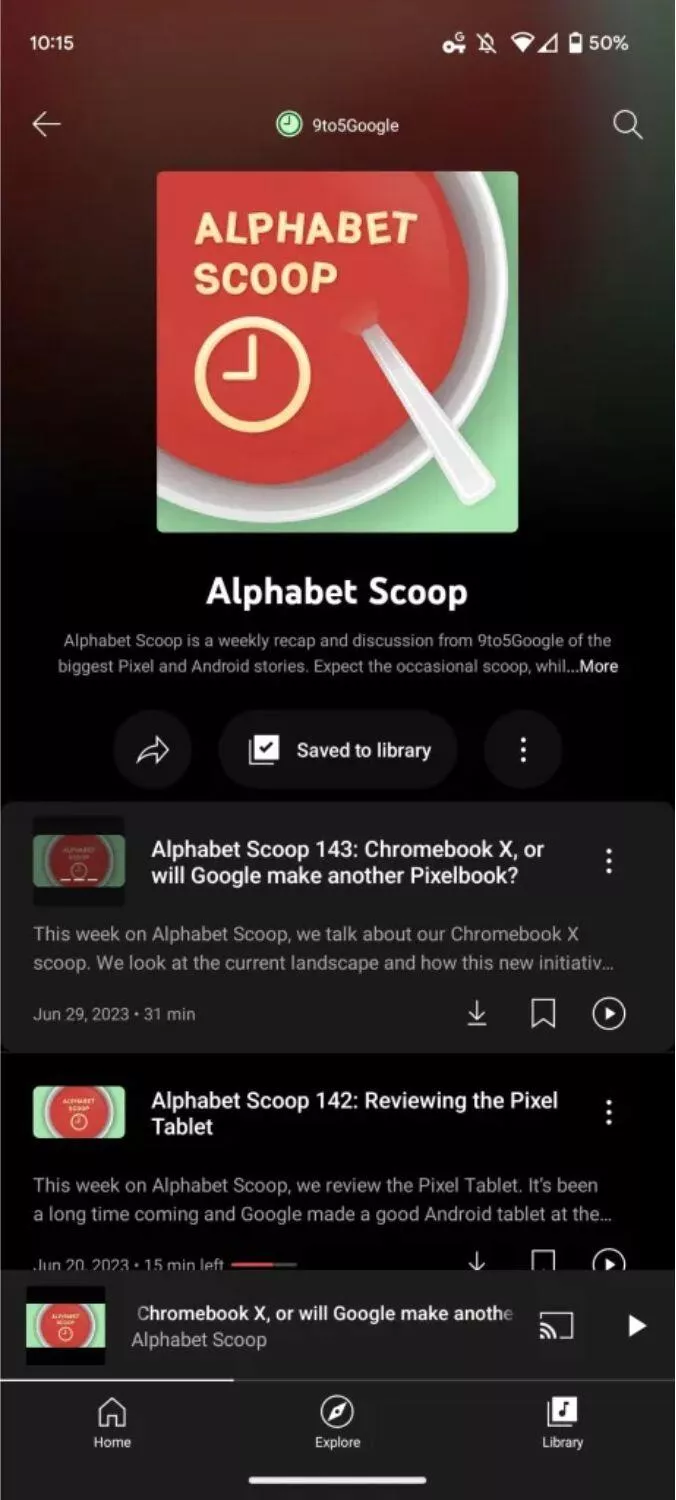Open Alphabet Scoop 142: Reviewing the Pixel Tablet
The image size is (676, 1500).
click(354, 1113)
